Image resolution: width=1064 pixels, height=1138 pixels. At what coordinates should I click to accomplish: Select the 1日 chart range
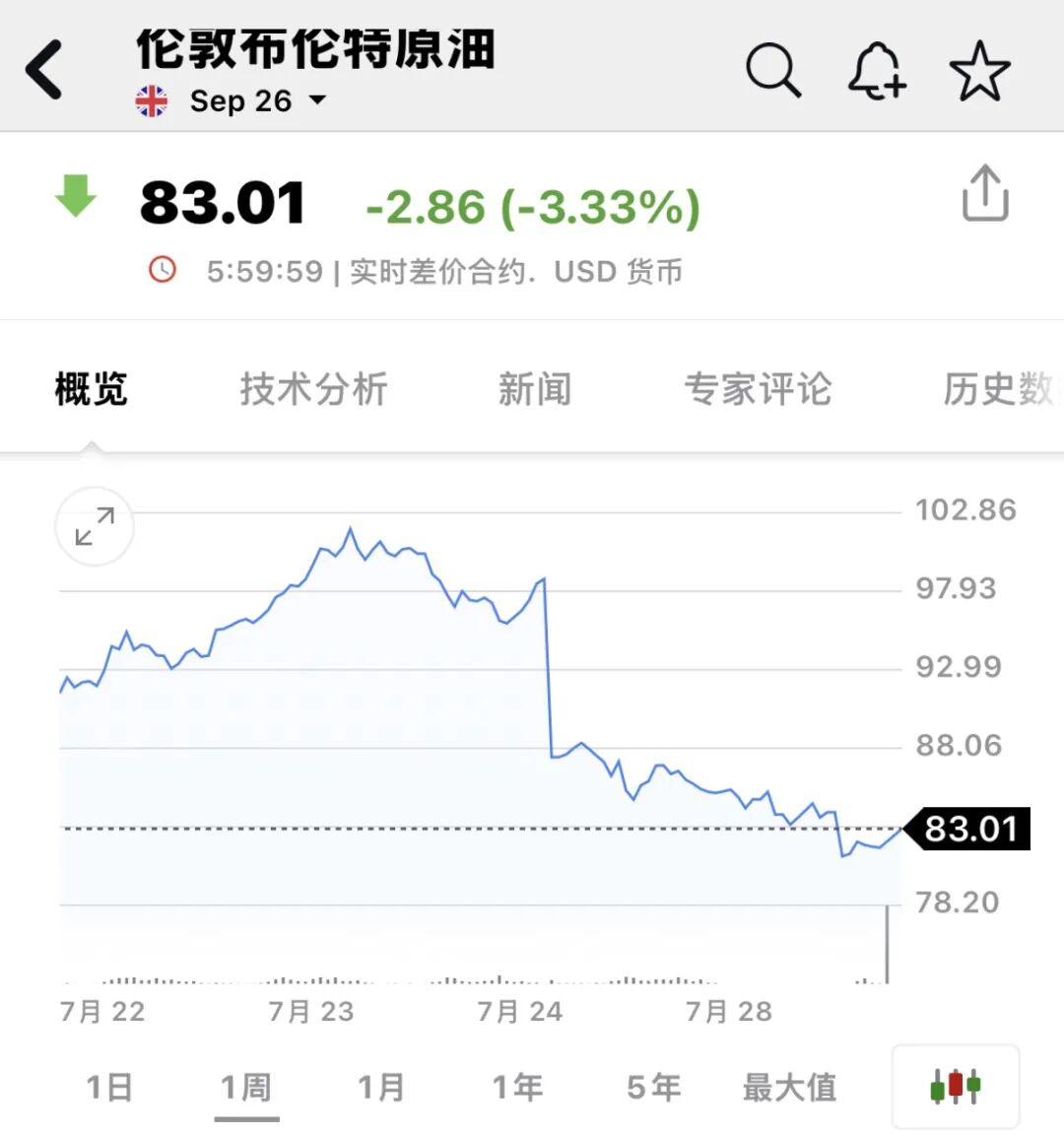109,1087
